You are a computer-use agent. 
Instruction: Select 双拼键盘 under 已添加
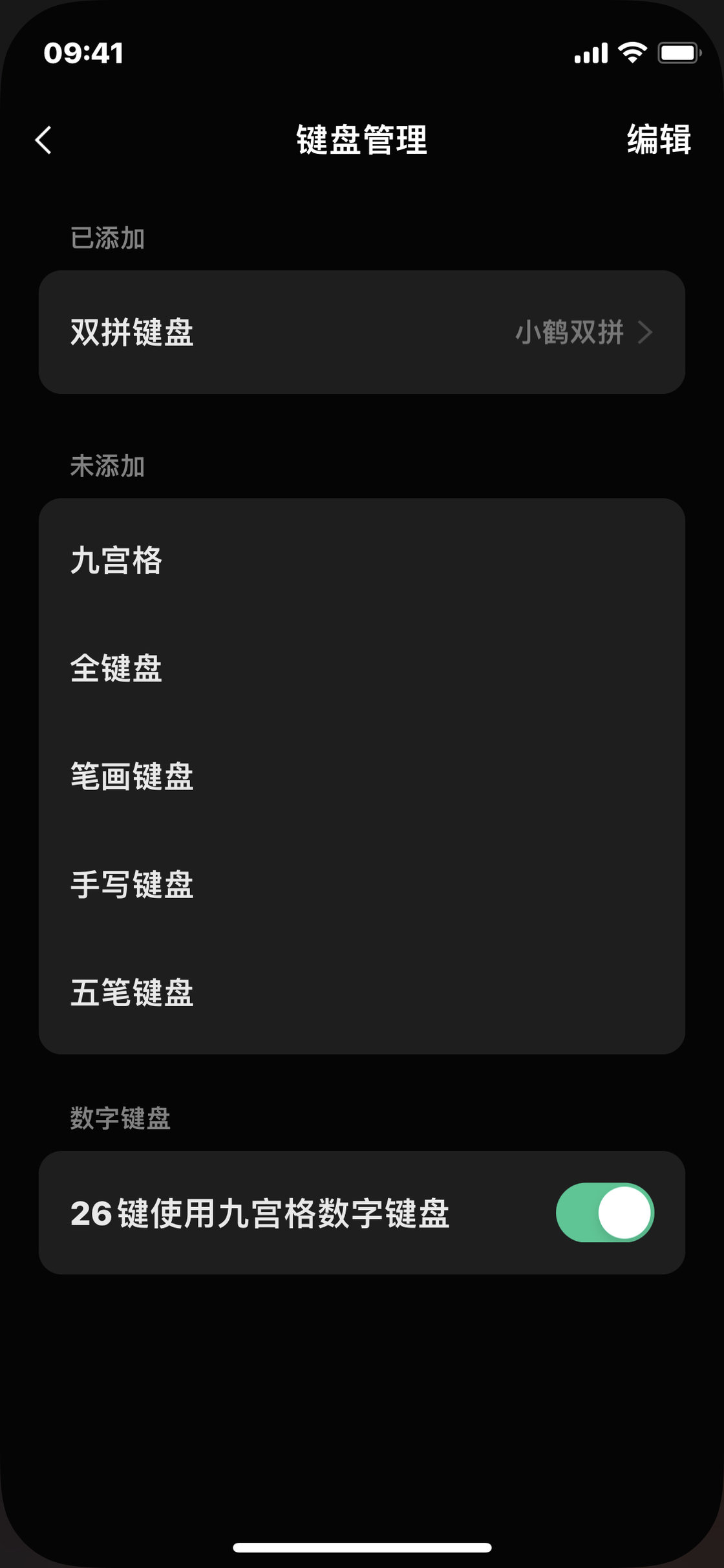pyautogui.click(x=132, y=333)
